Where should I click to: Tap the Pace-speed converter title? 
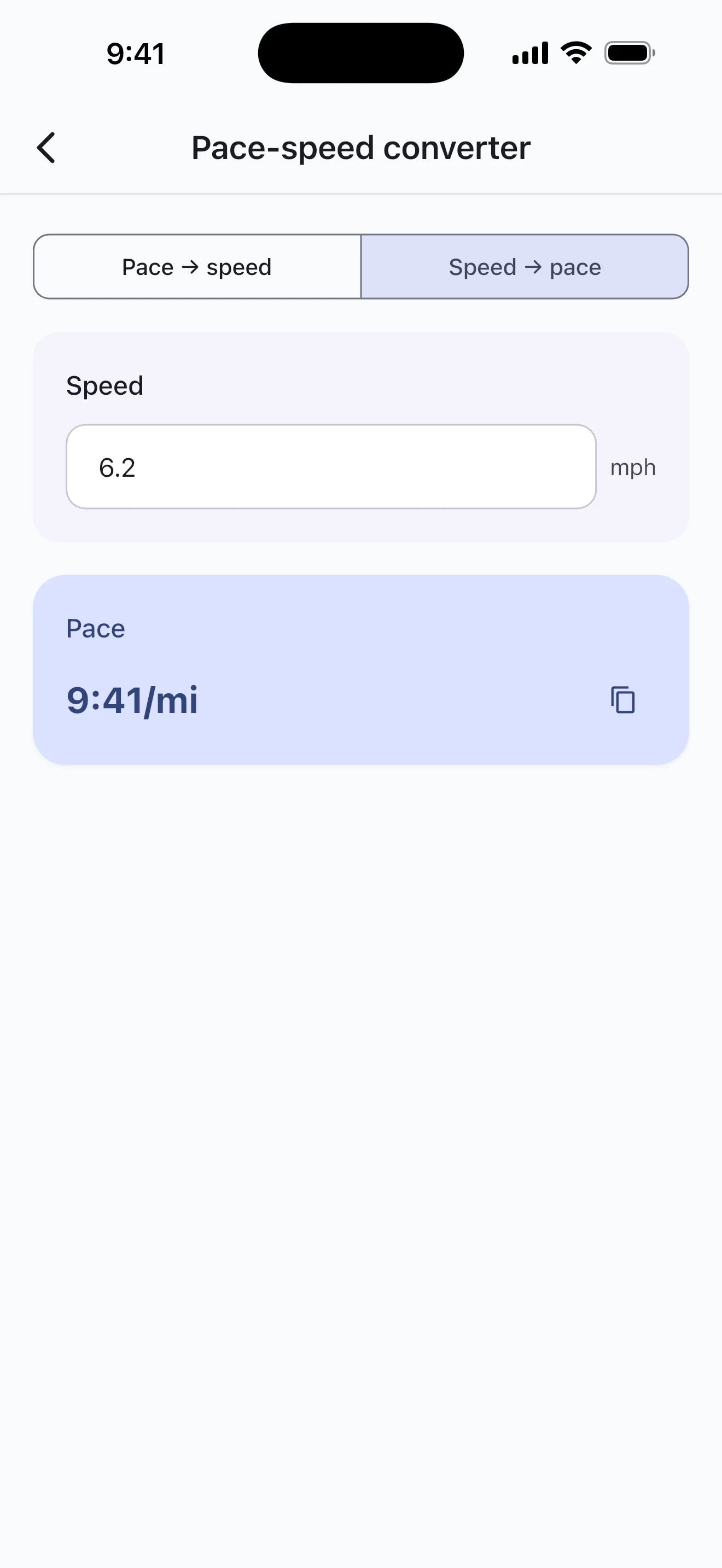pyautogui.click(x=360, y=147)
